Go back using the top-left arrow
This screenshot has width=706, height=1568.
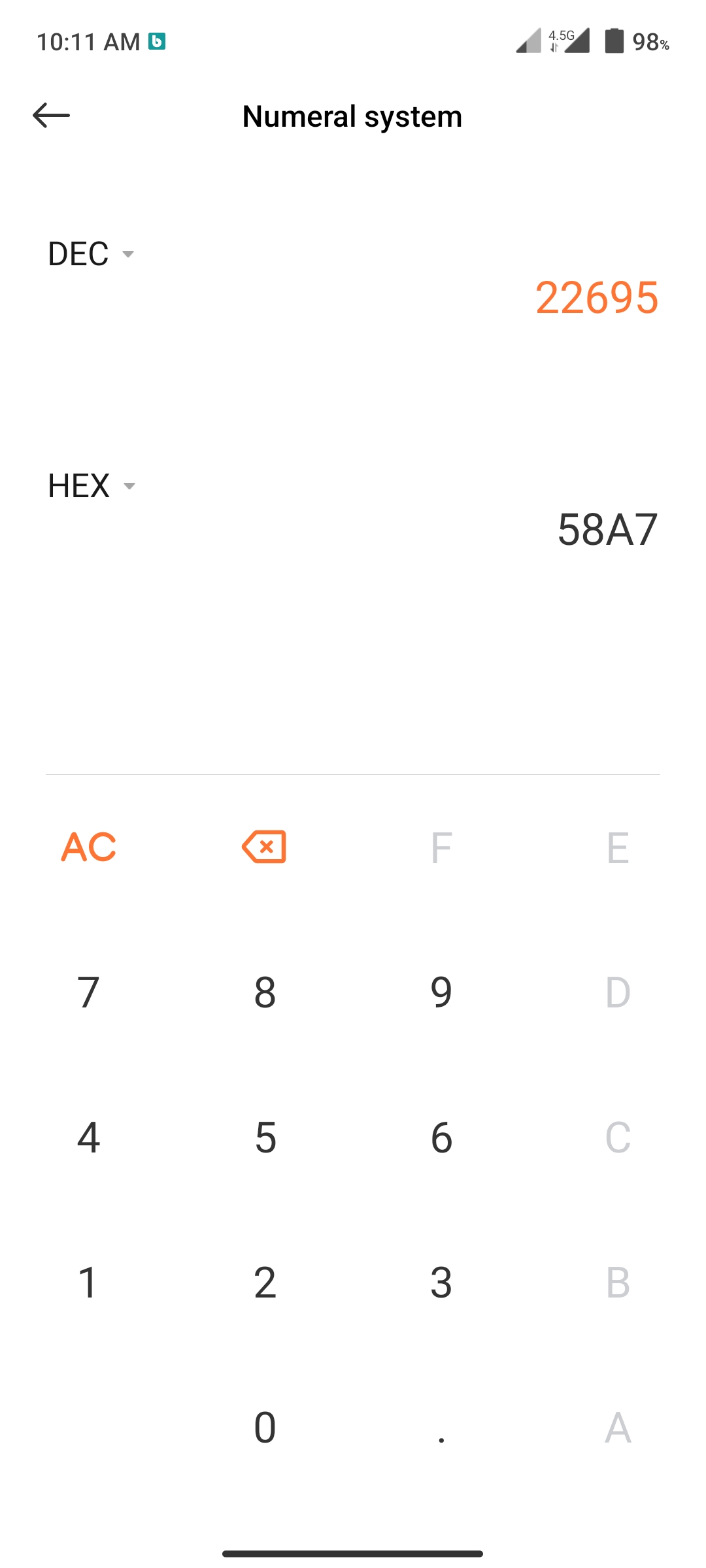pos(51,116)
